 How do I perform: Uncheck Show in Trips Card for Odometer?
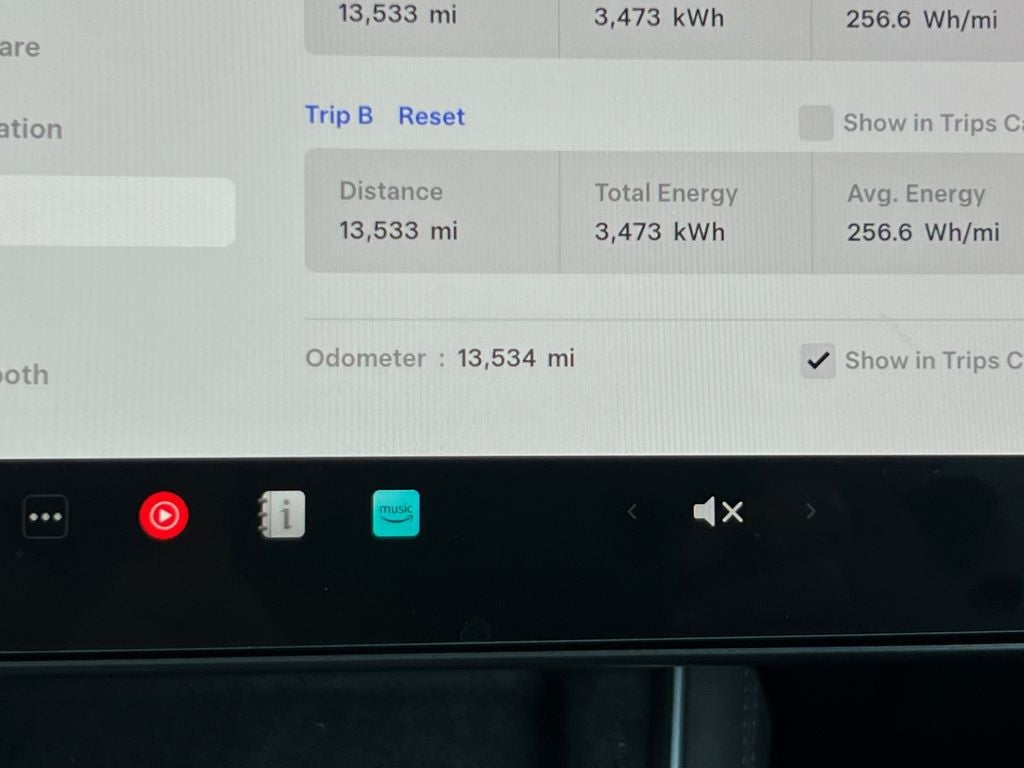click(819, 361)
